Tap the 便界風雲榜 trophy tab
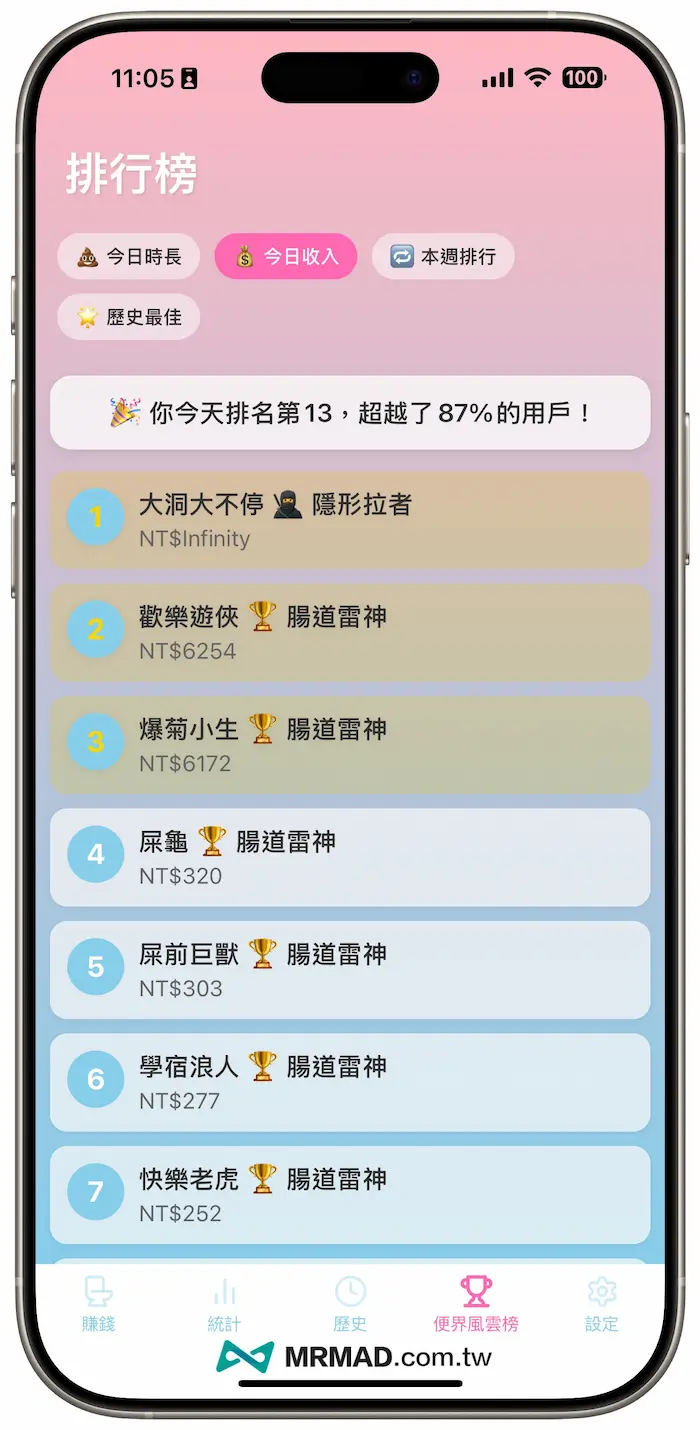700x1430 pixels. pos(476,1303)
